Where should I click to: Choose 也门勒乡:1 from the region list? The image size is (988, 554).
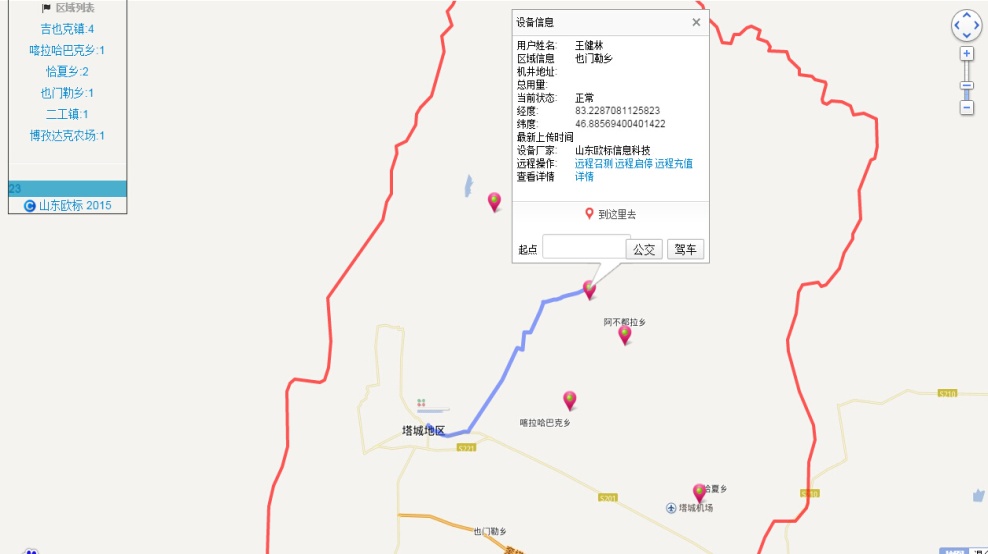pos(67,93)
